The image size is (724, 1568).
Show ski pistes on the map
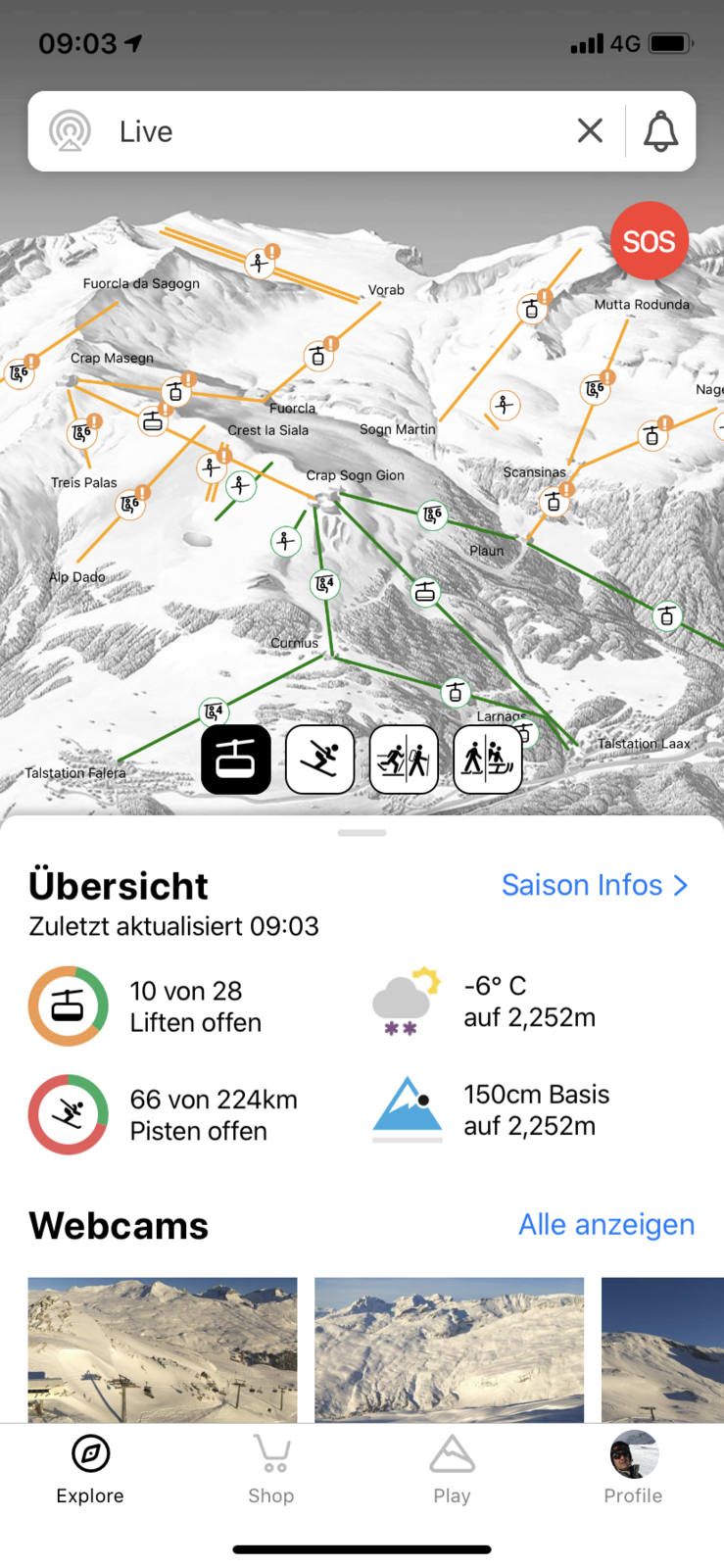320,759
